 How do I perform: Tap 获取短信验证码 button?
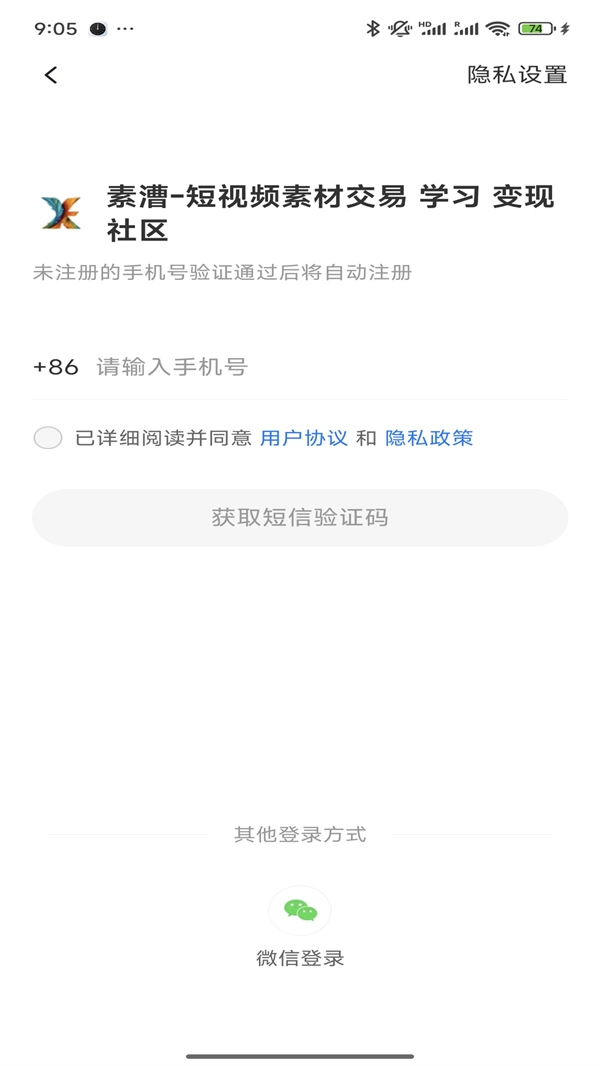click(x=300, y=518)
